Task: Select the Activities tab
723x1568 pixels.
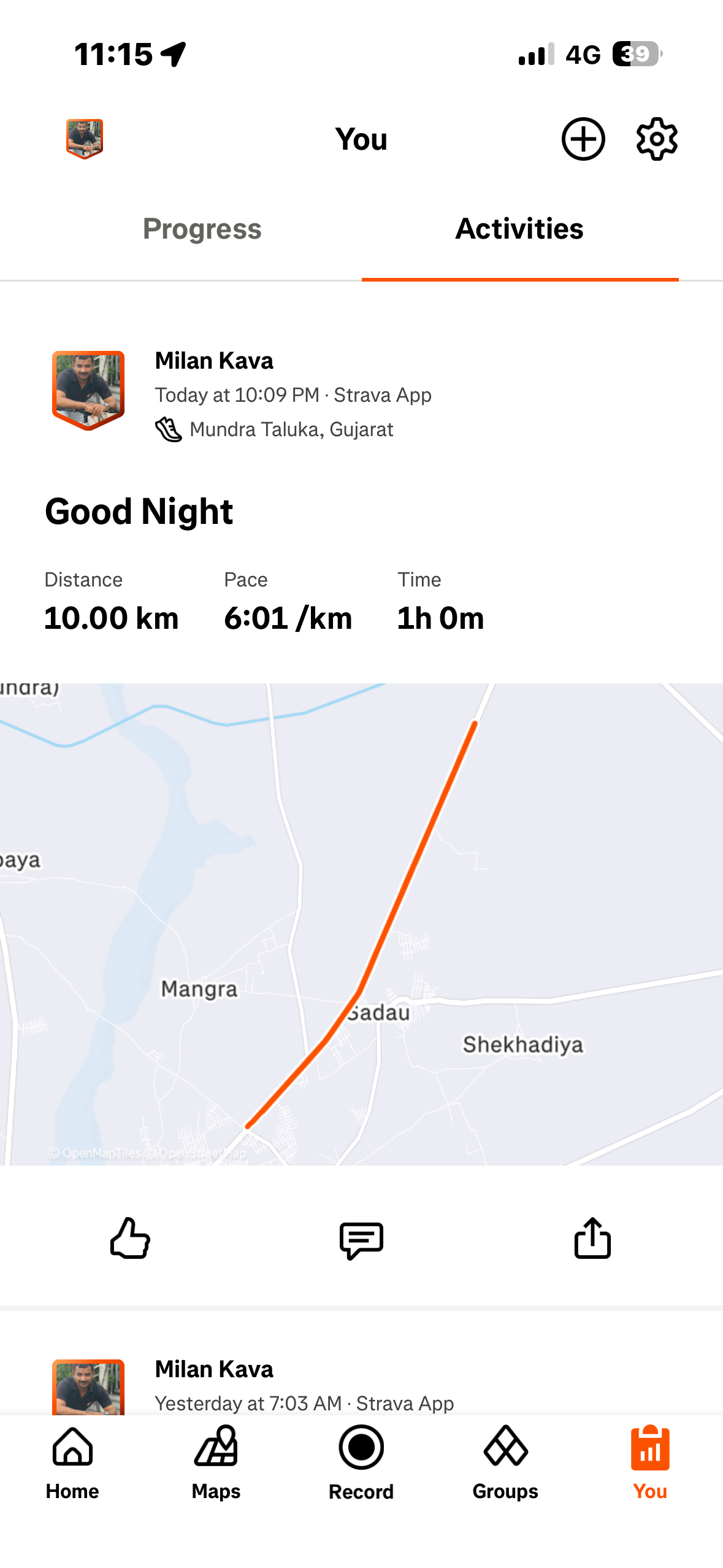Action: pyautogui.click(x=519, y=229)
